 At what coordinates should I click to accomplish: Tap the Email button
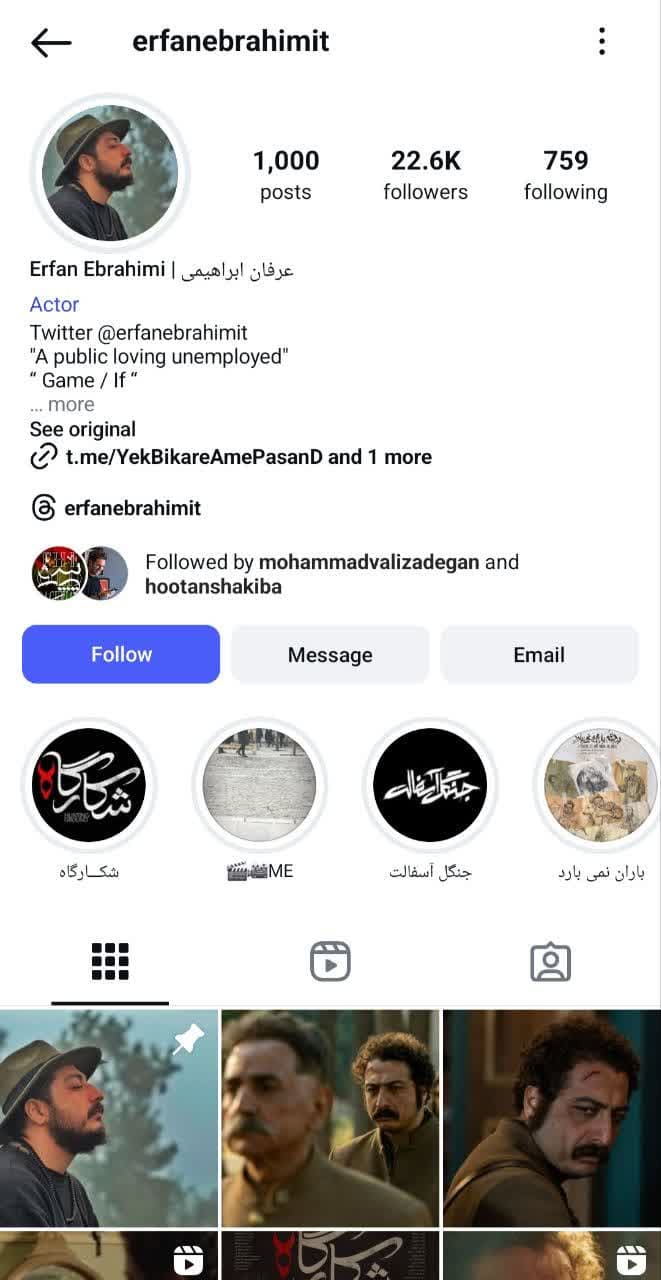coord(539,655)
